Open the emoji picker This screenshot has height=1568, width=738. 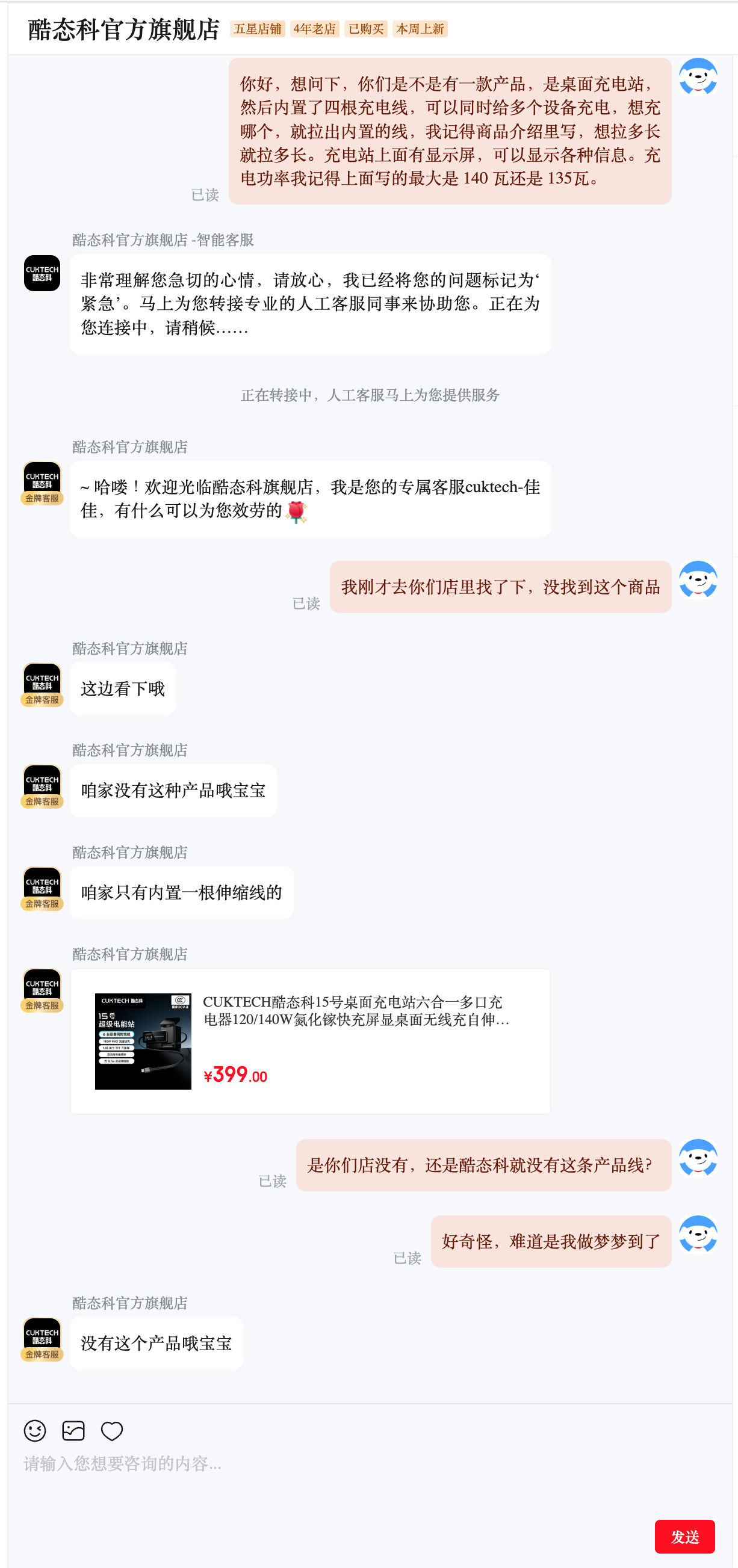click(x=35, y=1430)
